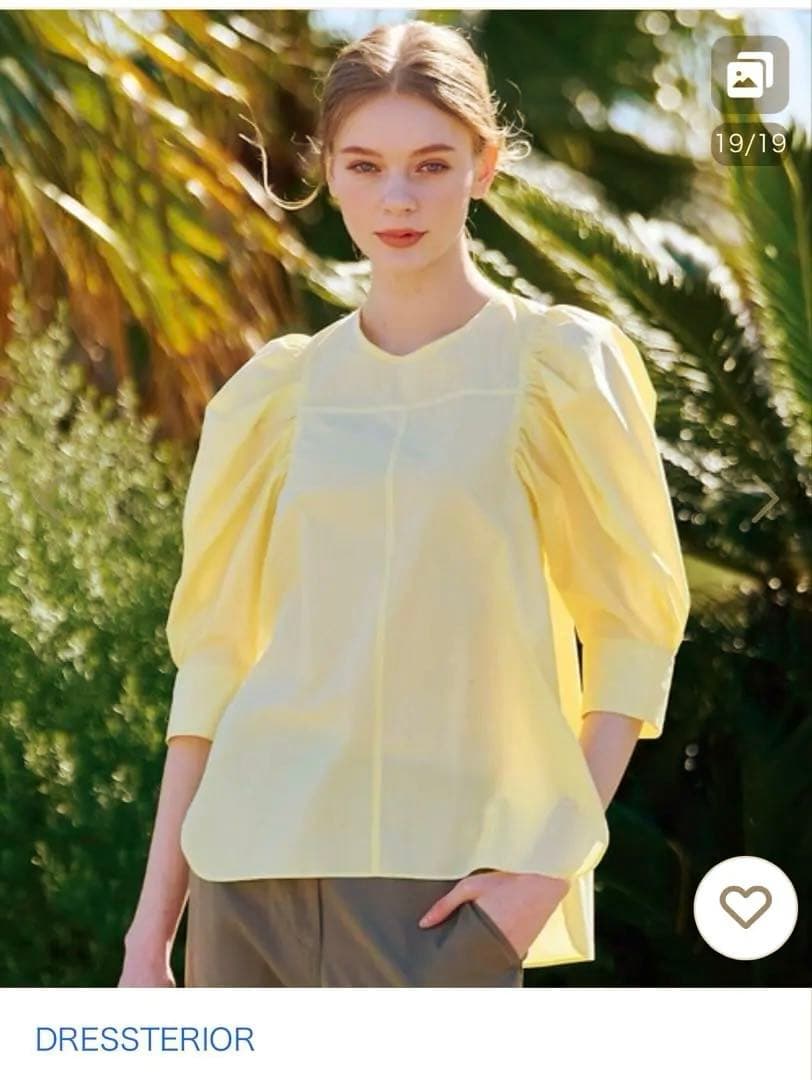Add this blouse to favorites
Viewport: 812px width, 1080px height.
click(x=746, y=907)
